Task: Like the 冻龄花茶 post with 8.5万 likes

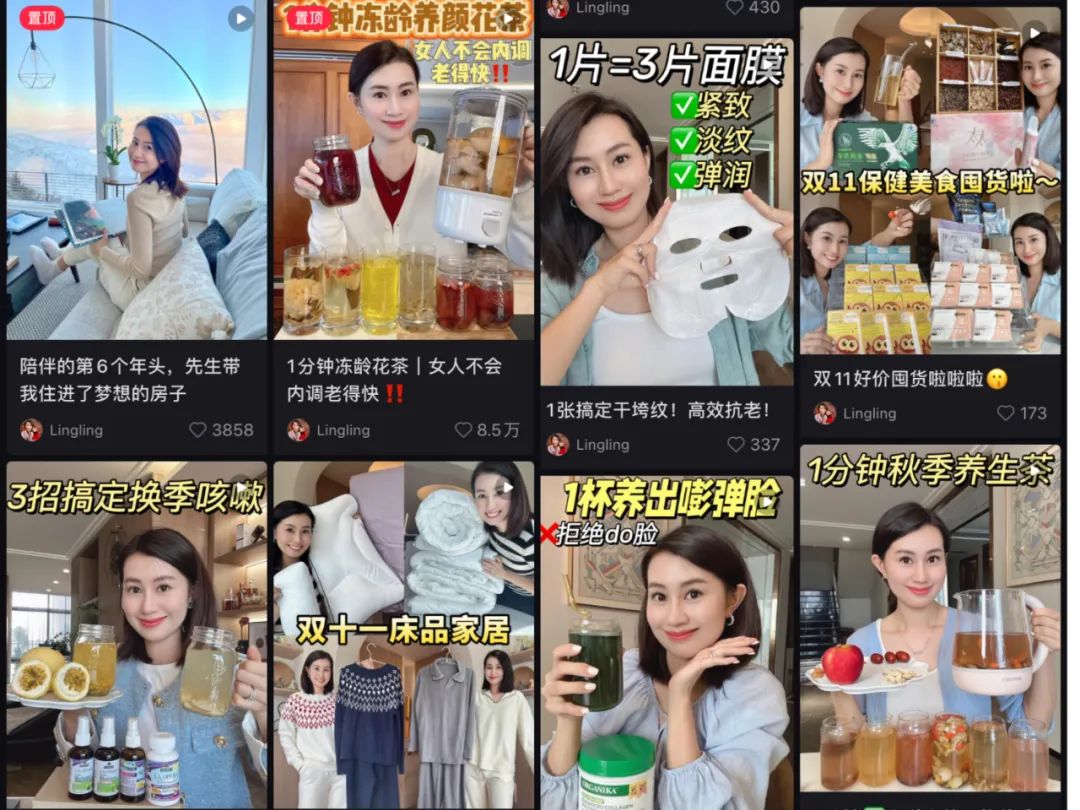Action: (464, 430)
